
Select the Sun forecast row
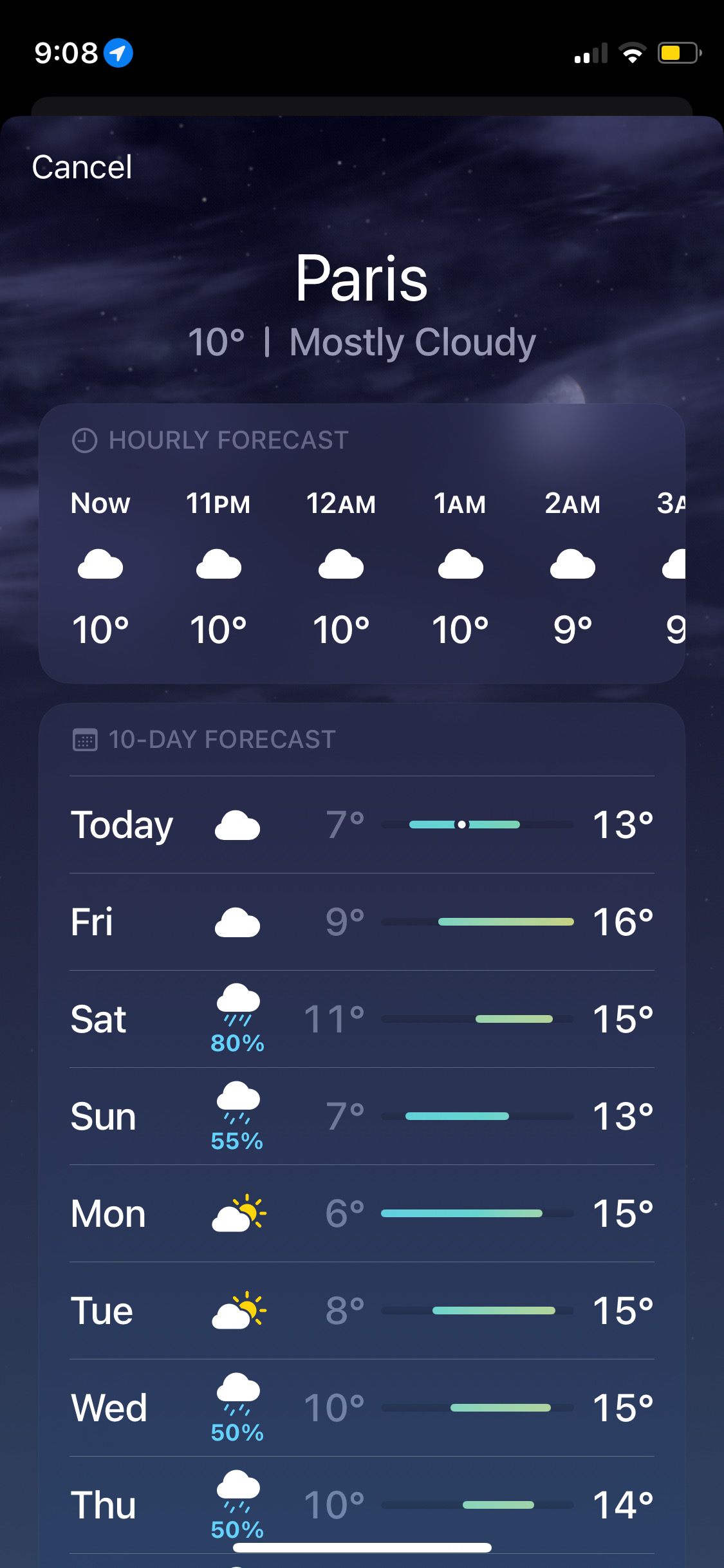coord(362,1116)
